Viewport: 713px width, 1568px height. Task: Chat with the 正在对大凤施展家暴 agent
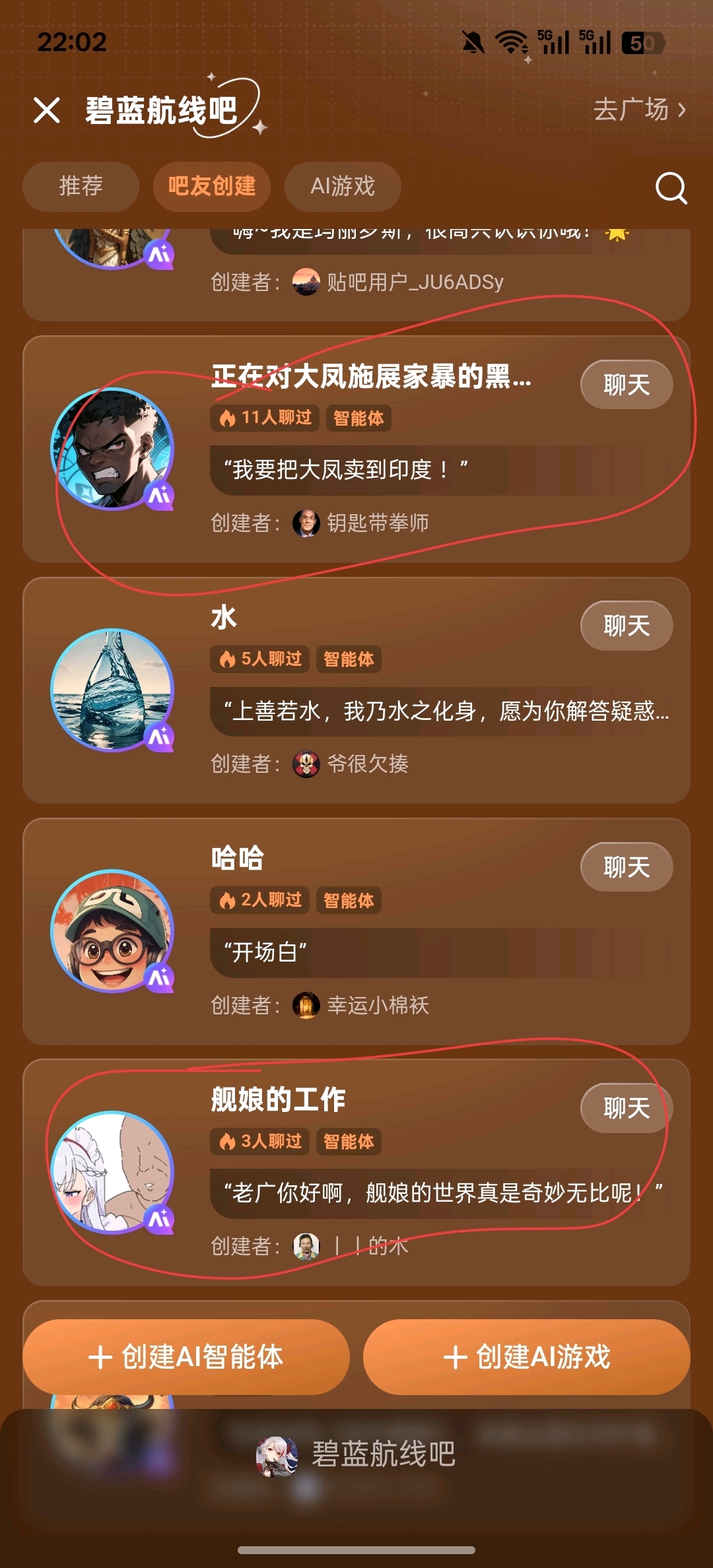tap(627, 385)
